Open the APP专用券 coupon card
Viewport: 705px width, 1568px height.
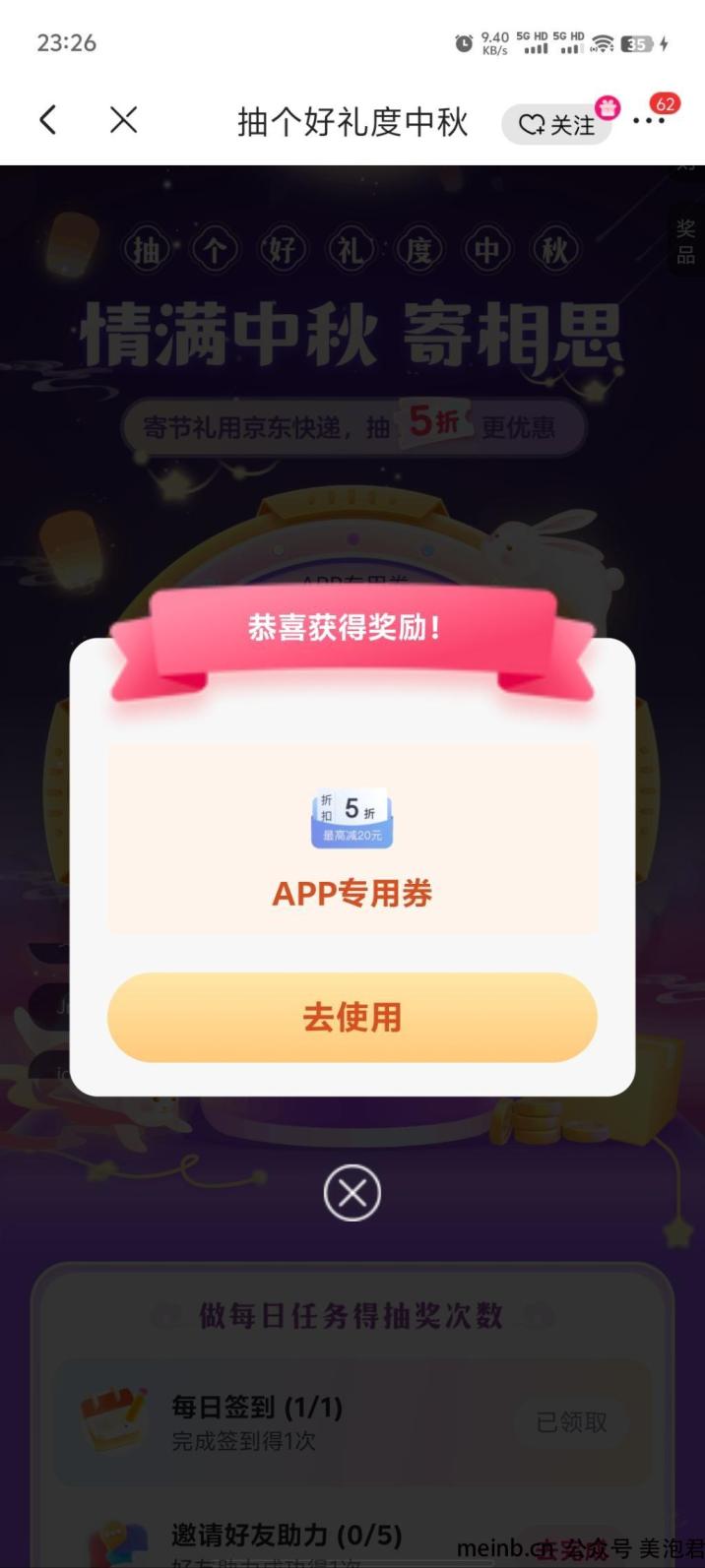352,838
